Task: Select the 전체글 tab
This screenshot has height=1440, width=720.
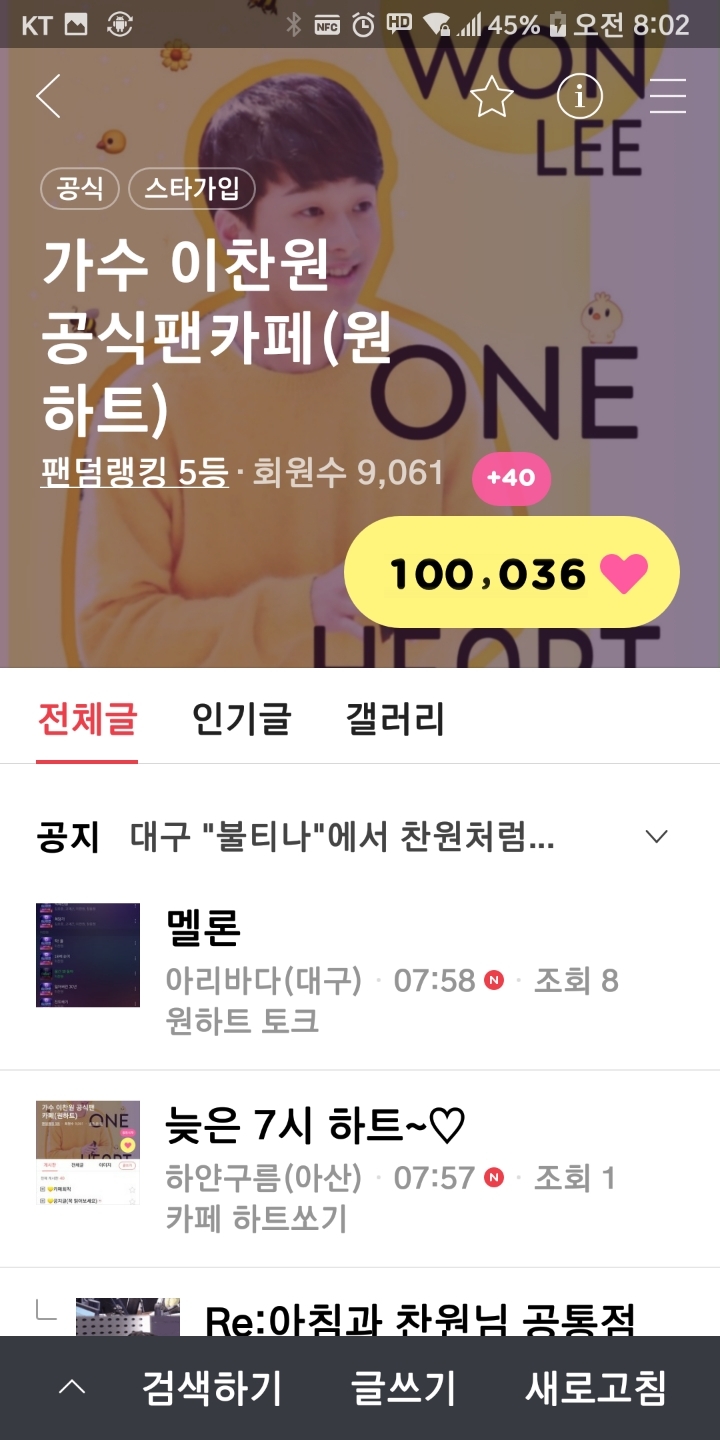Action: (87, 719)
